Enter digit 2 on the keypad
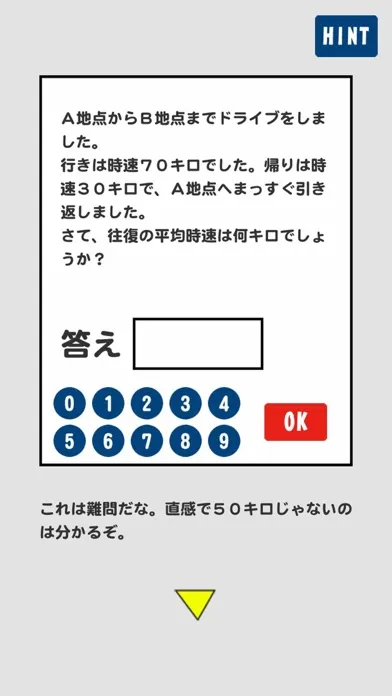The height and width of the screenshot is (696, 392). tap(147, 403)
